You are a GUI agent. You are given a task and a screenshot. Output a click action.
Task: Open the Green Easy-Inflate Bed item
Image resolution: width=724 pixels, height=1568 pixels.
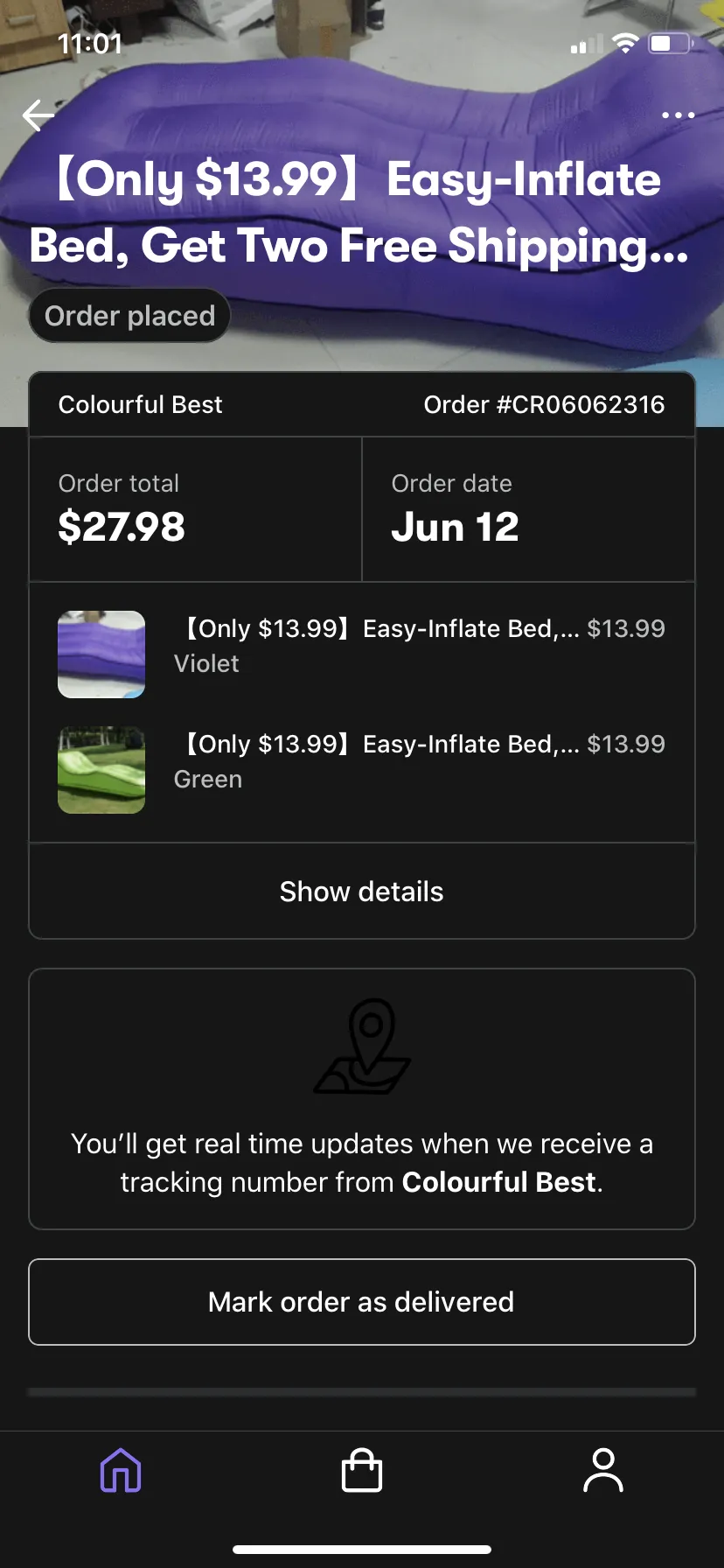pyautogui.click(x=362, y=770)
